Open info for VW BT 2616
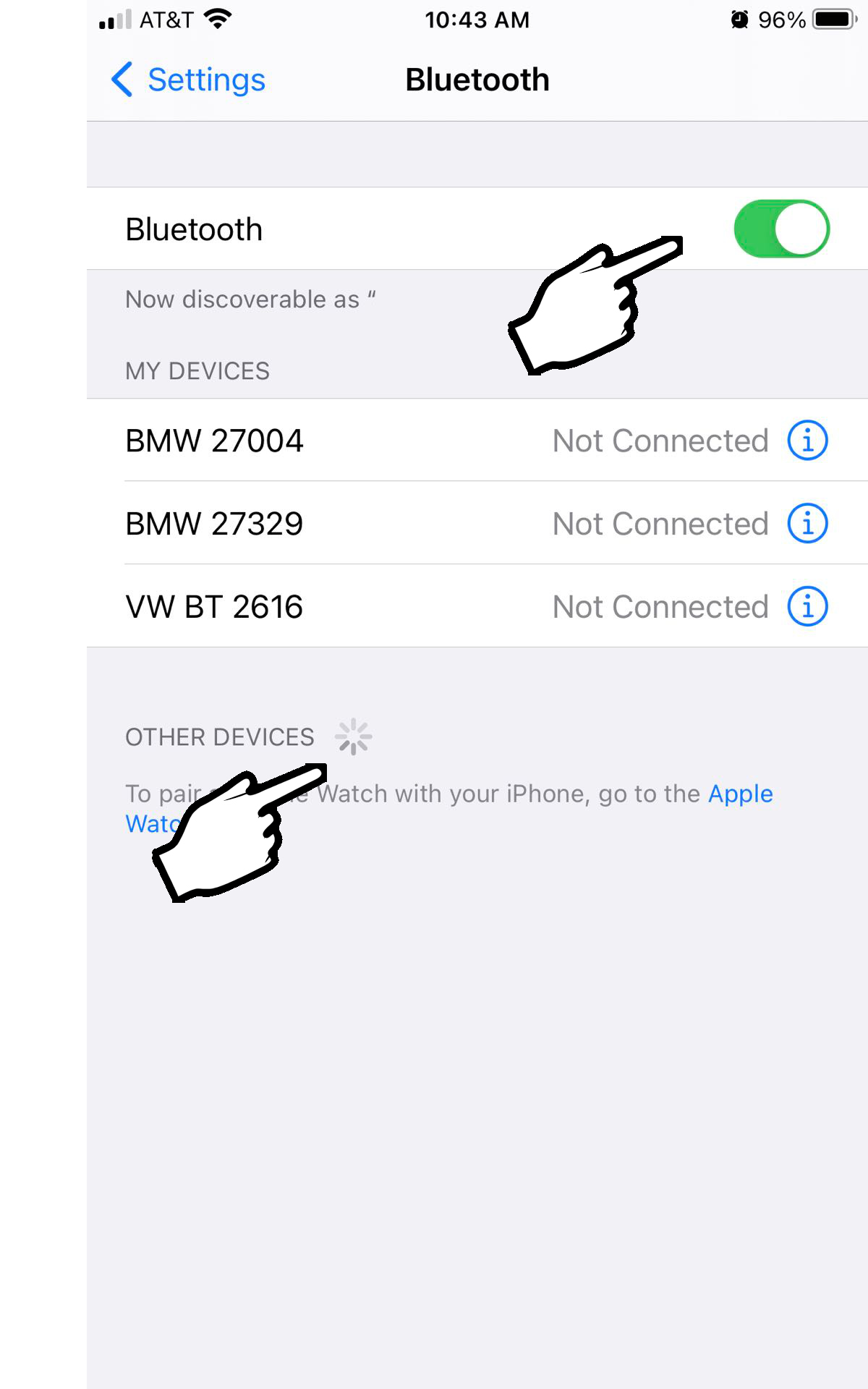This screenshot has width=868, height=1389. 807,606
